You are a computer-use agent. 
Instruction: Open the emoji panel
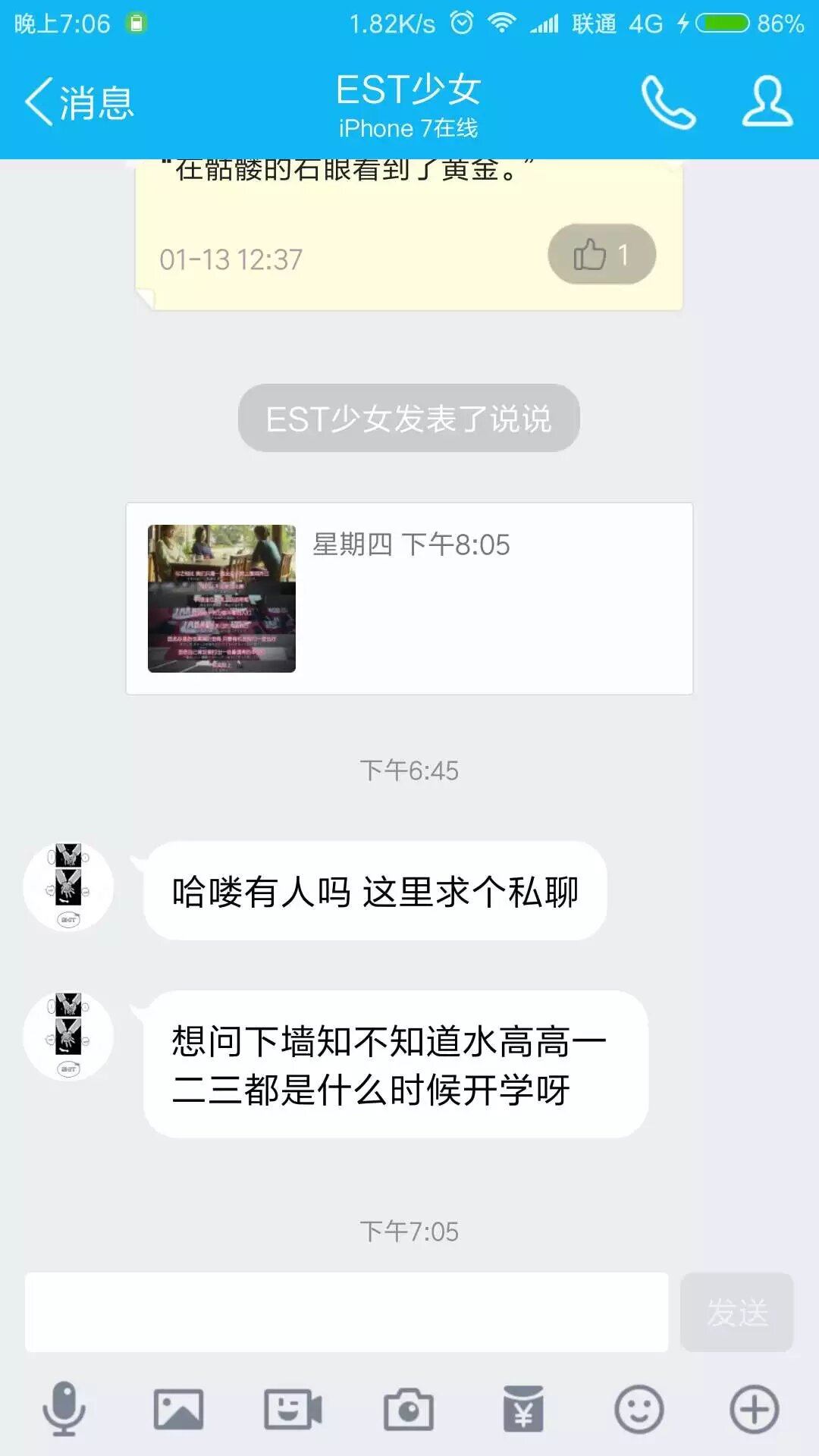(639, 1409)
